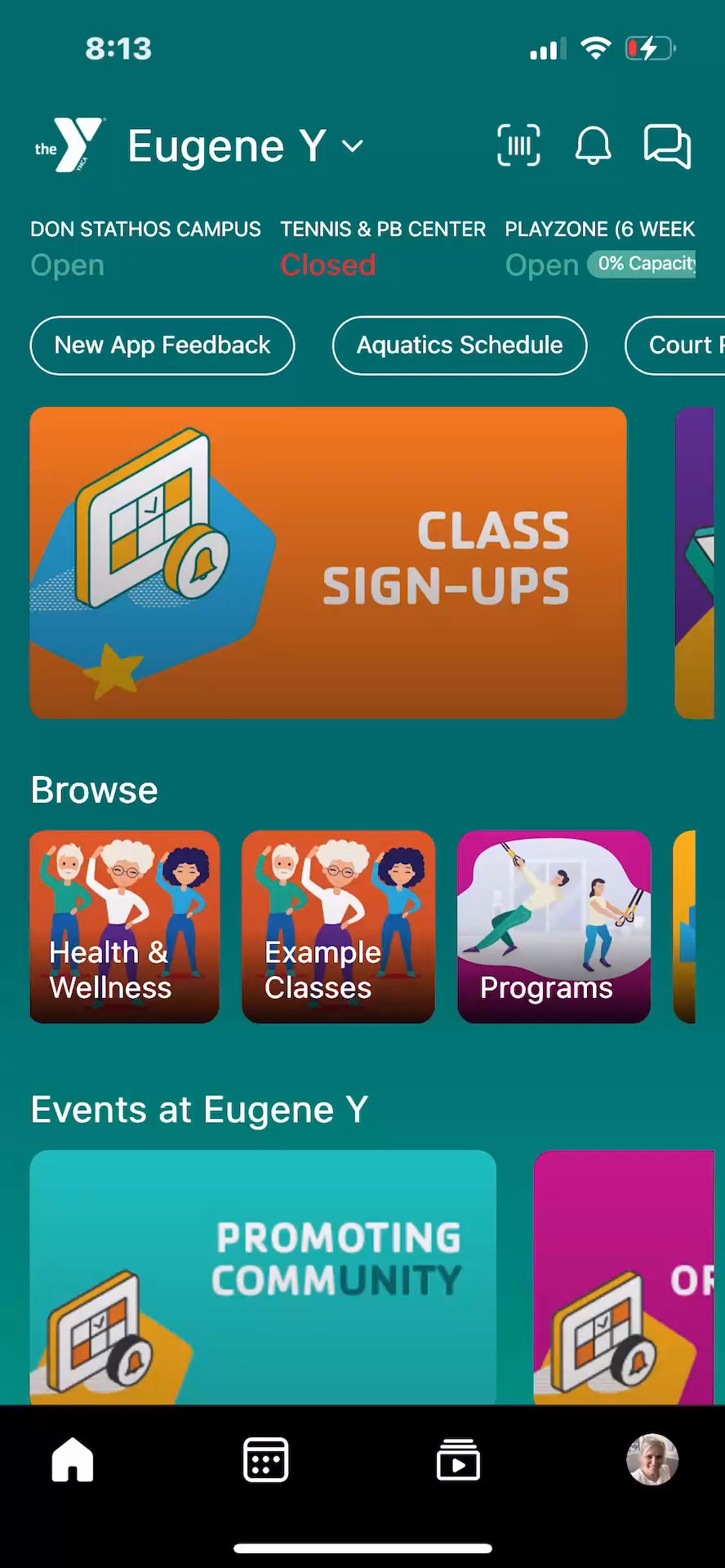The height and width of the screenshot is (1568, 725).
Task: Tap the New App Feedback chip
Action: pyautogui.click(x=162, y=345)
